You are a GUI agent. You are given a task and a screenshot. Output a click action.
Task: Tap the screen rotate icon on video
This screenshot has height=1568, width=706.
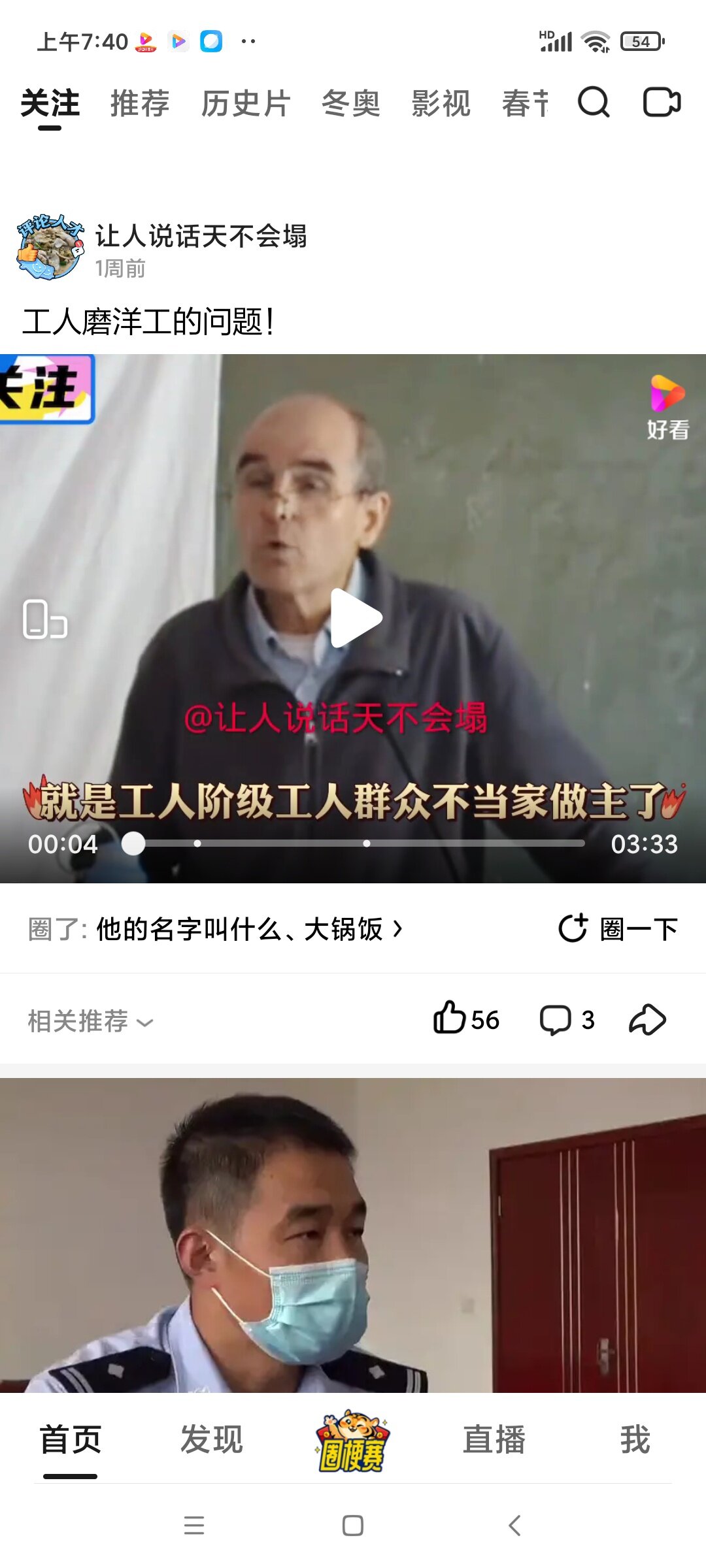44,618
